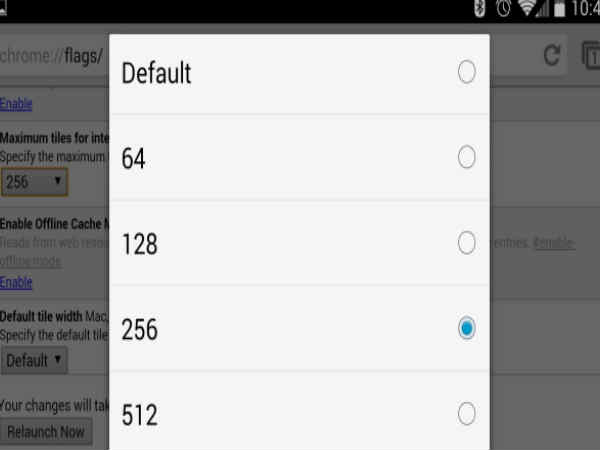Choose the 64 option
The width and height of the screenshot is (600, 450).
click(466, 157)
